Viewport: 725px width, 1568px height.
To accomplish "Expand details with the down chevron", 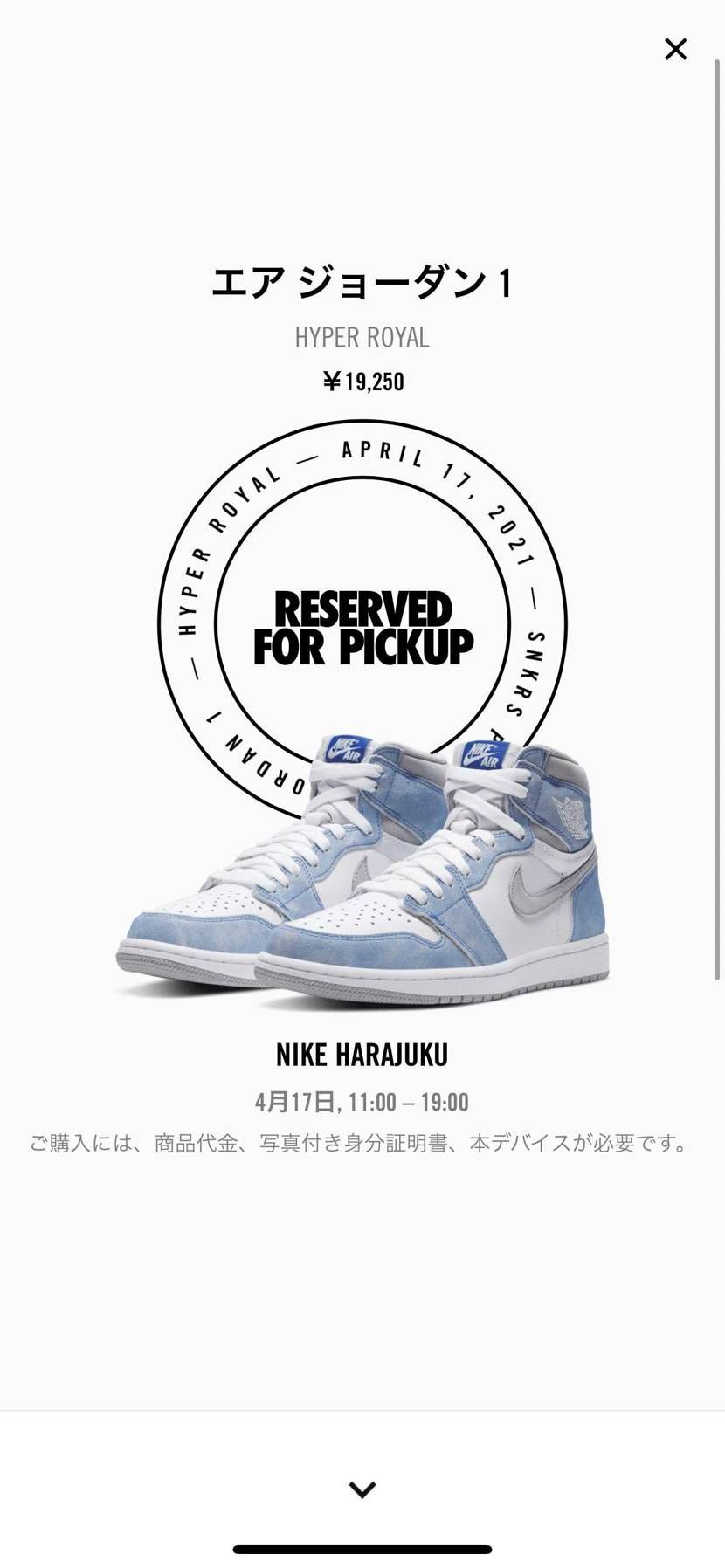I will (362, 1489).
